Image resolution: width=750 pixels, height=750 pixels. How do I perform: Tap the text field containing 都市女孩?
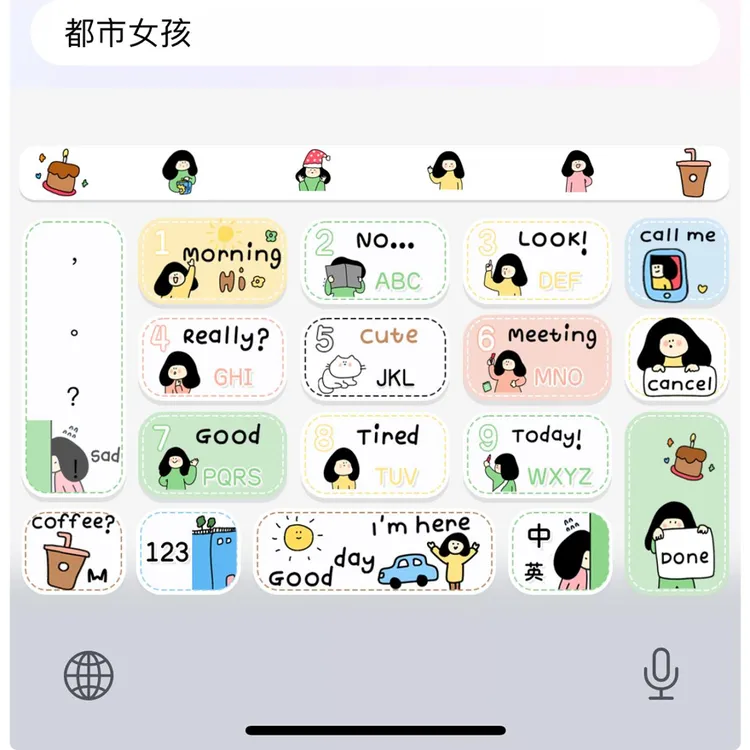pyautogui.click(x=375, y=33)
